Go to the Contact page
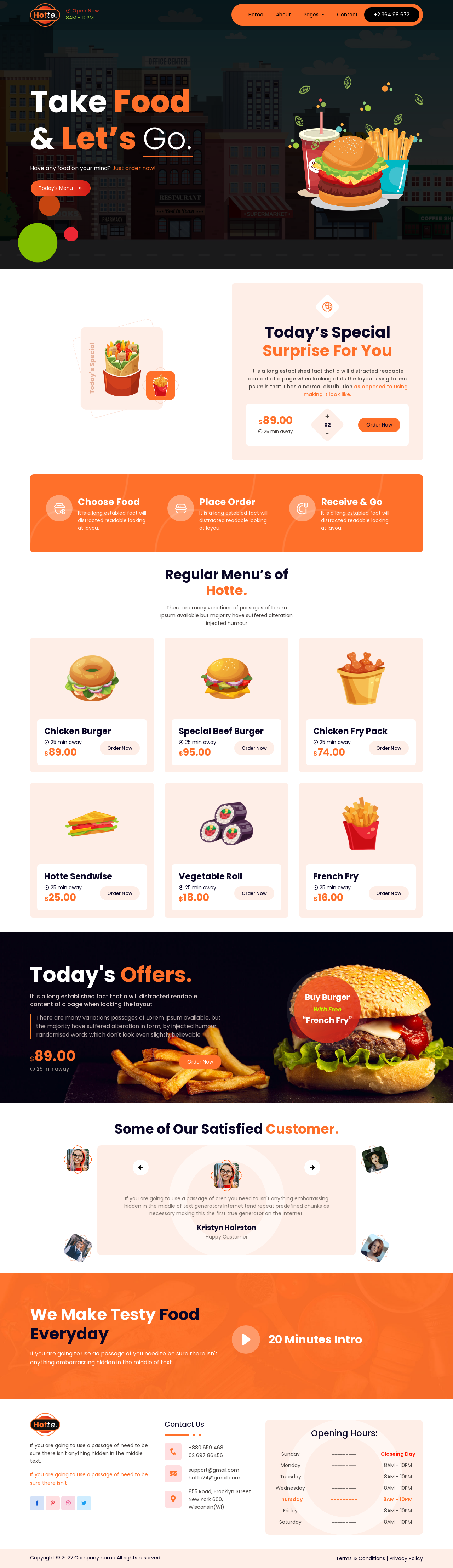The height and width of the screenshot is (1568, 453). pyautogui.click(x=346, y=15)
